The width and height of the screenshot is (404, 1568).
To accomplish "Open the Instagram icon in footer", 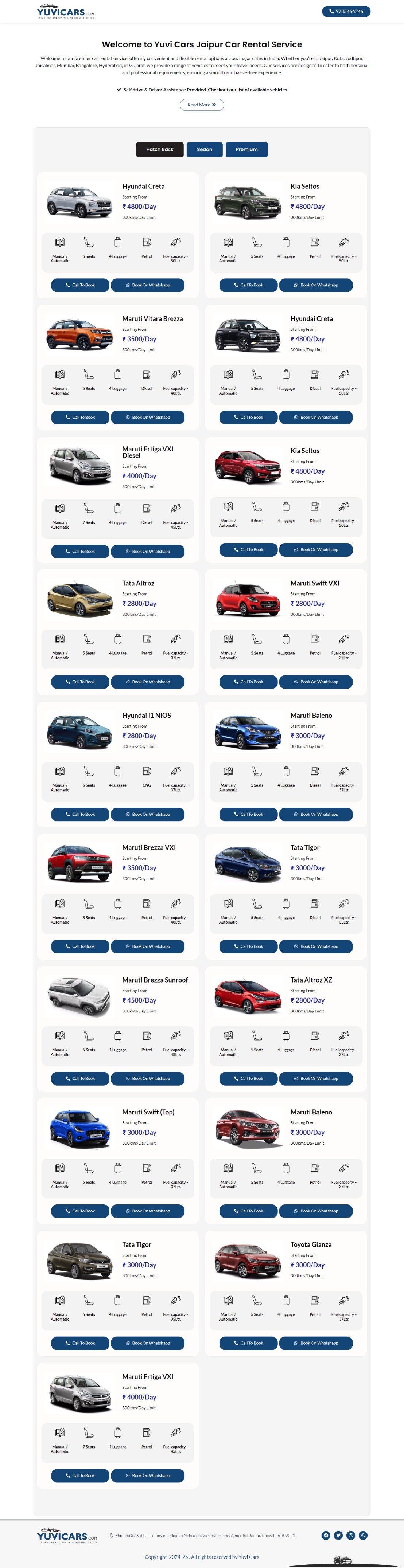I will [x=351, y=1535].
